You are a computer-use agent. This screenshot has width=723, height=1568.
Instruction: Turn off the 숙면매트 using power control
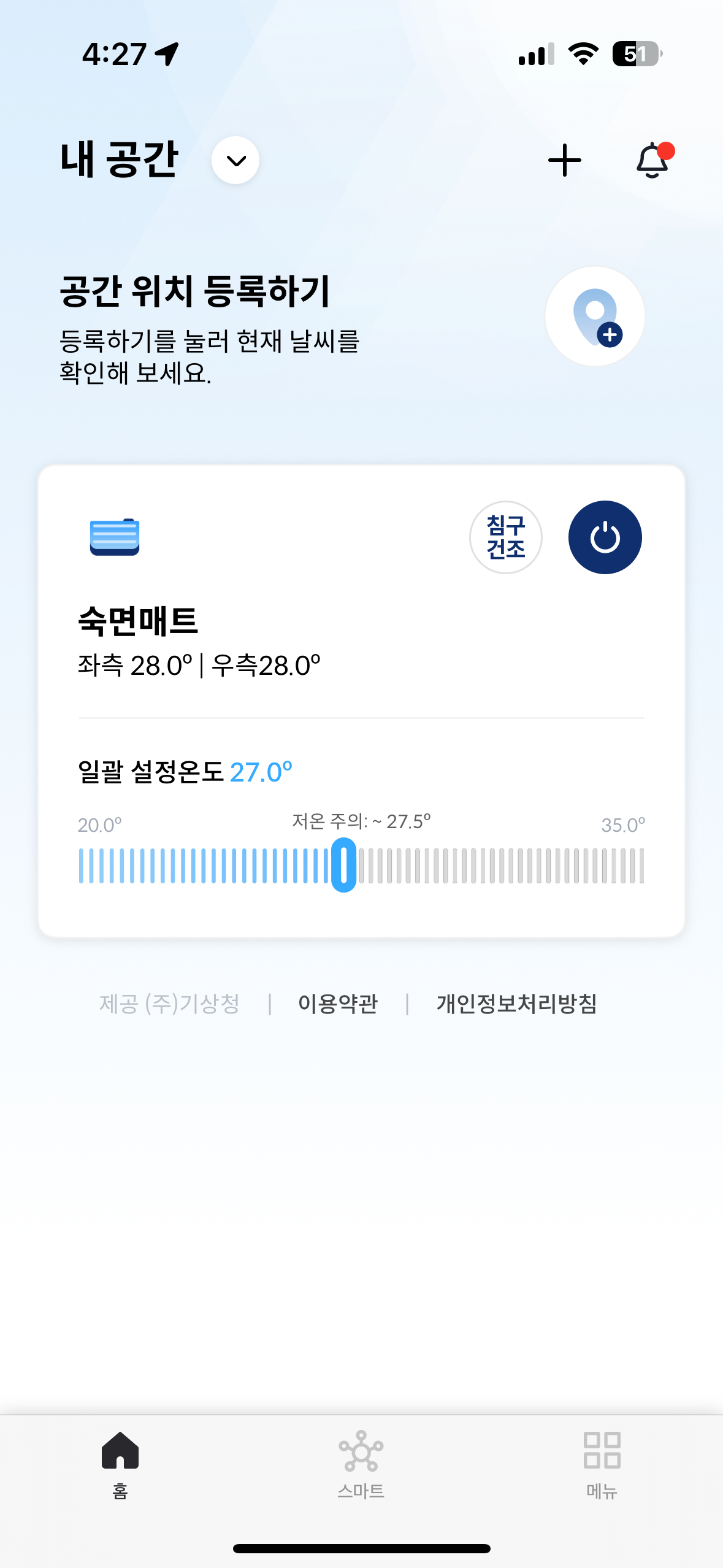coord(604,536)
